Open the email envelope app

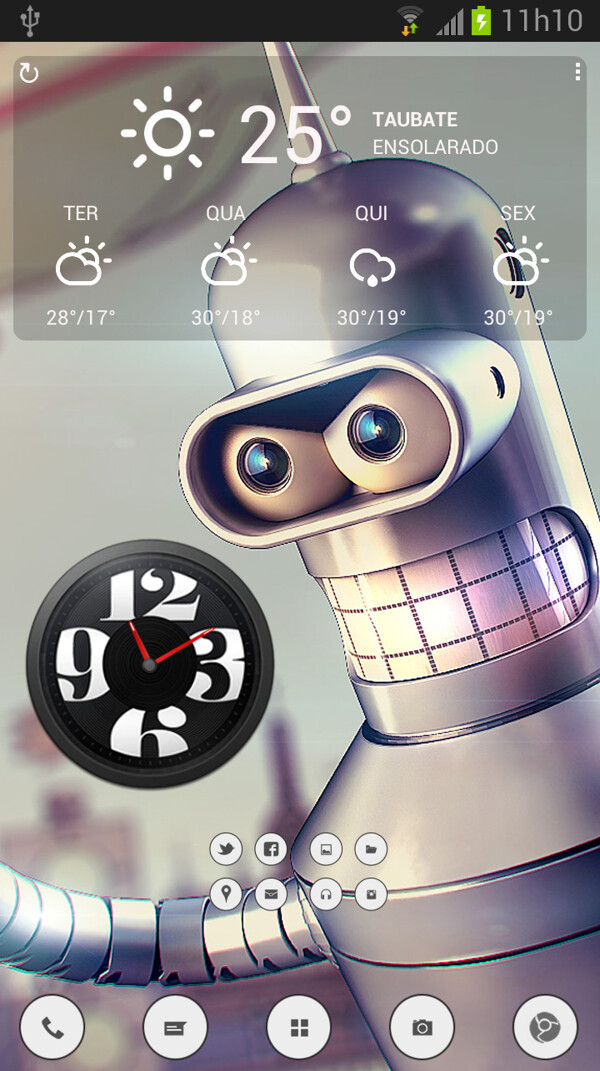click(270, 893)
